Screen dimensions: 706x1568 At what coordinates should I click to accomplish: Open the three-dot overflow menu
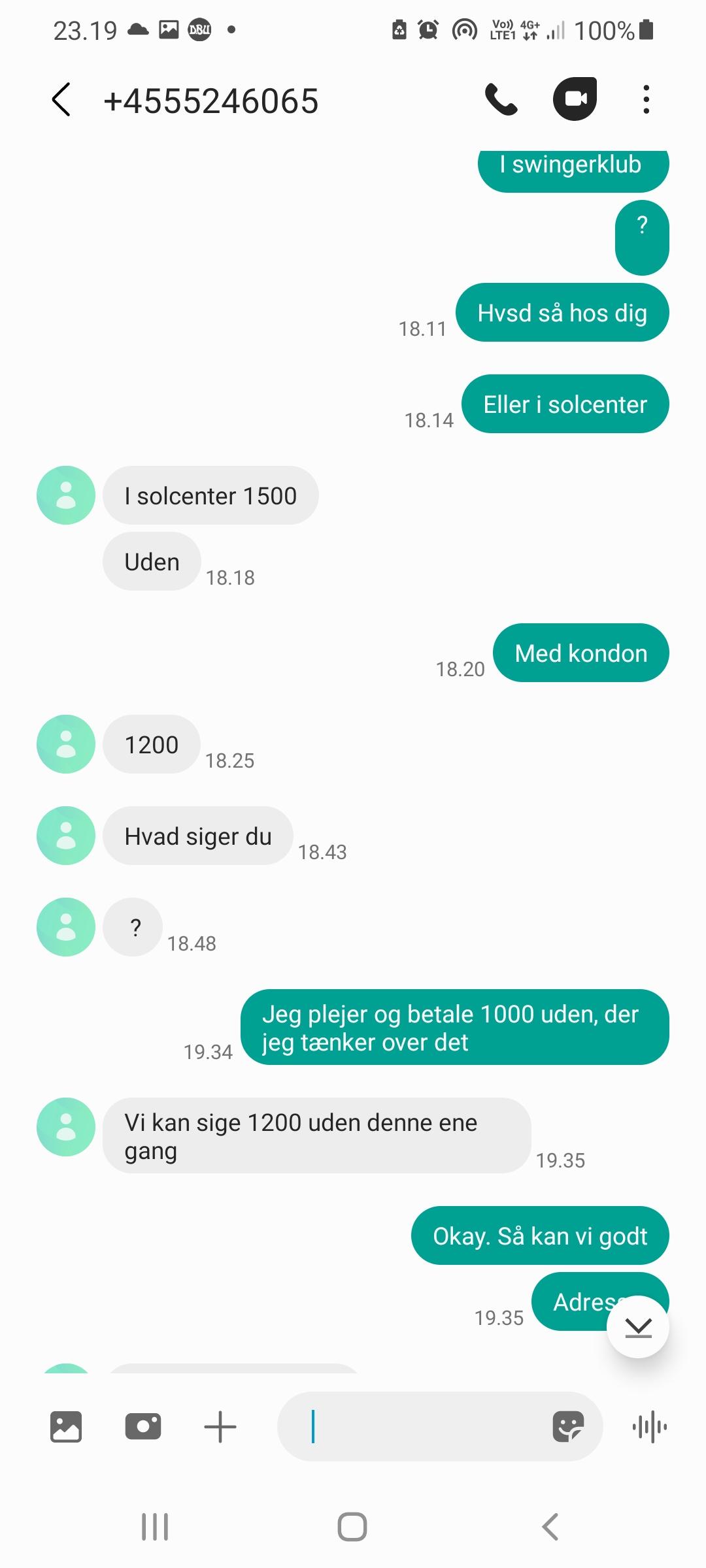pyautogui.click(x=646, y=100)
